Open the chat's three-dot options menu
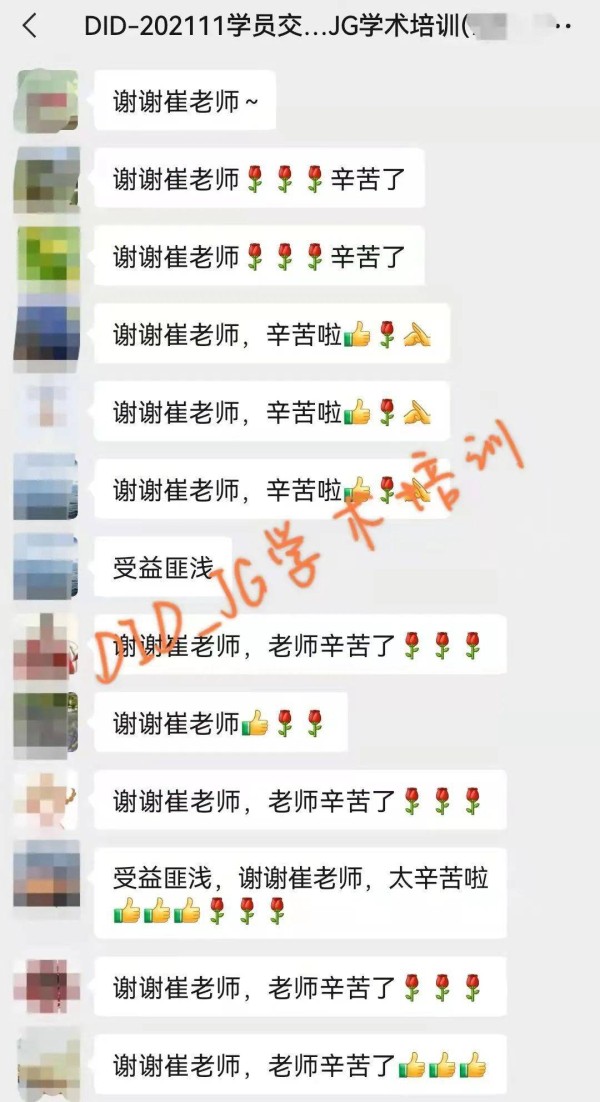The width and height of the screenshot is (600, 1102). 563,27
